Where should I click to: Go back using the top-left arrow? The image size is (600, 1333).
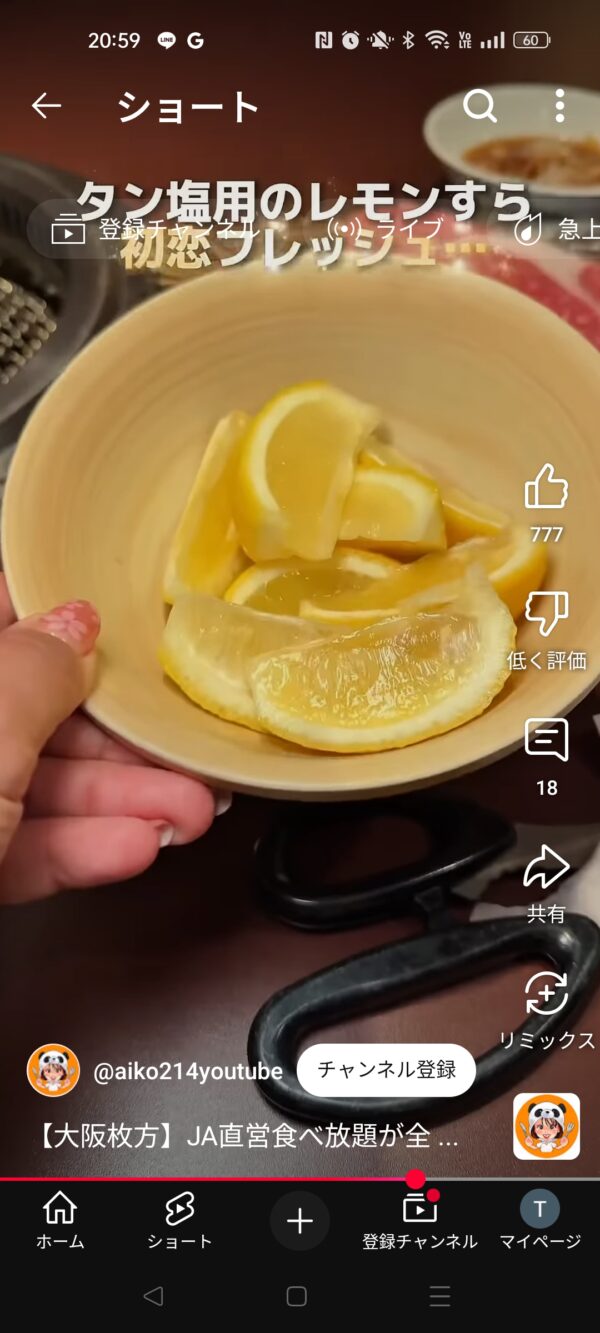[46, 106]
